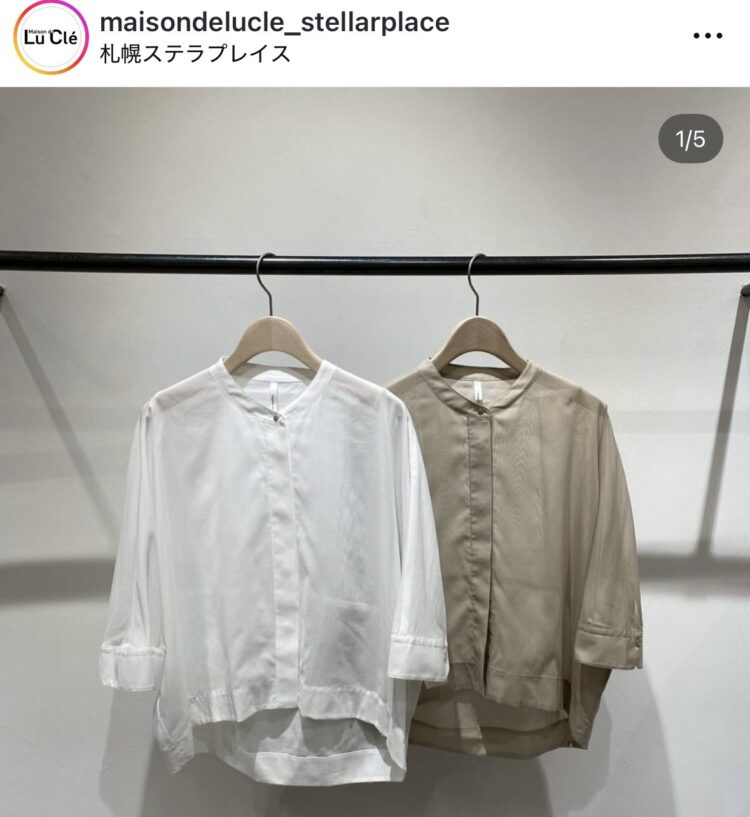Open the post's overflow menu
The width and height of the screenshot is (750, 817).
point(707,36)
